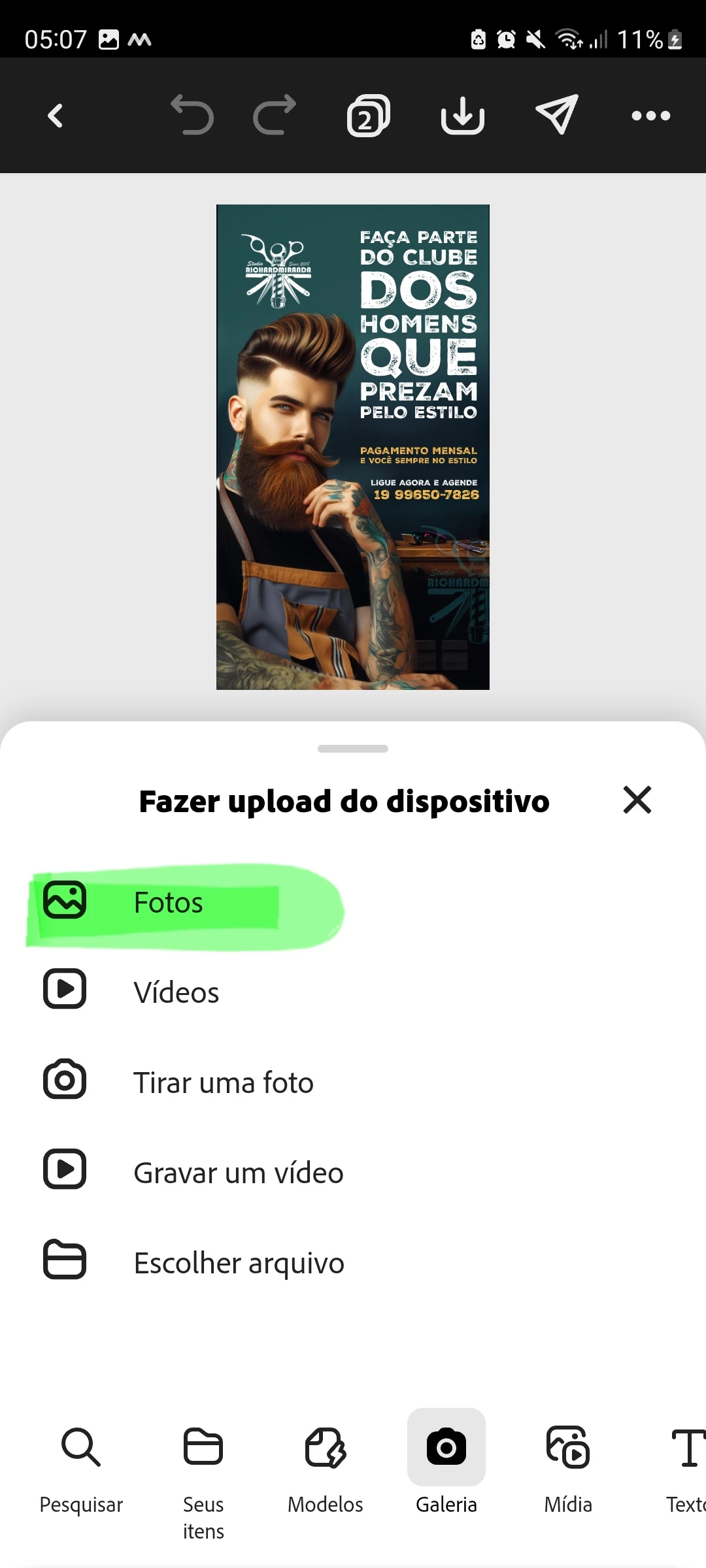The image size is (706, 1568).
Task: Select the barber poster on the canvas
Action: (x=352, y=447)
